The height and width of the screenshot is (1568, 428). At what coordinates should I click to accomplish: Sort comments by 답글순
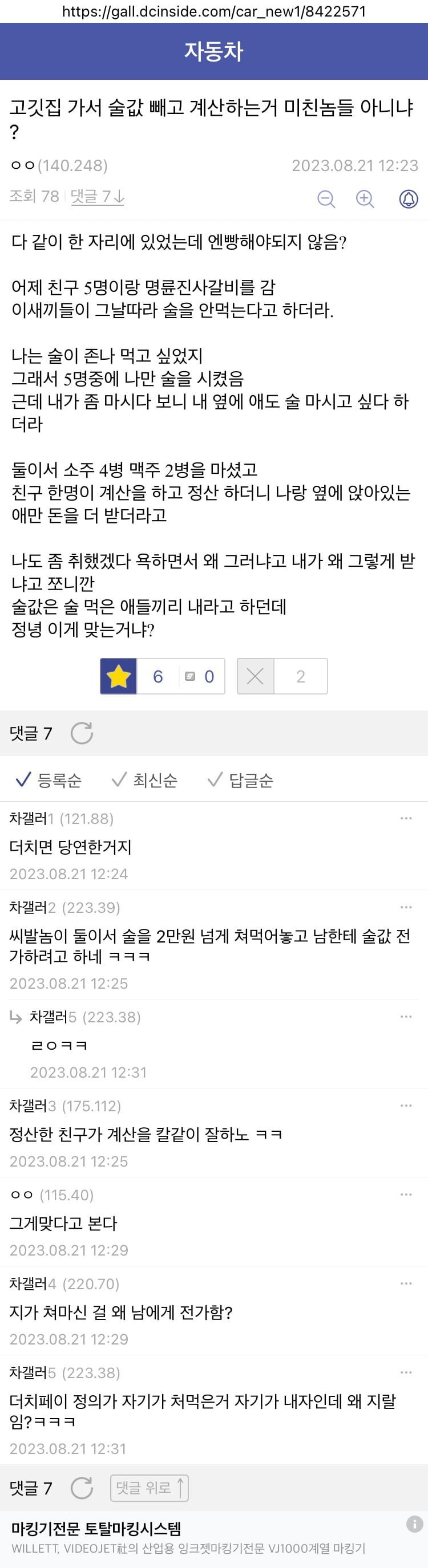pyautogui.click(x=240, y=780)
